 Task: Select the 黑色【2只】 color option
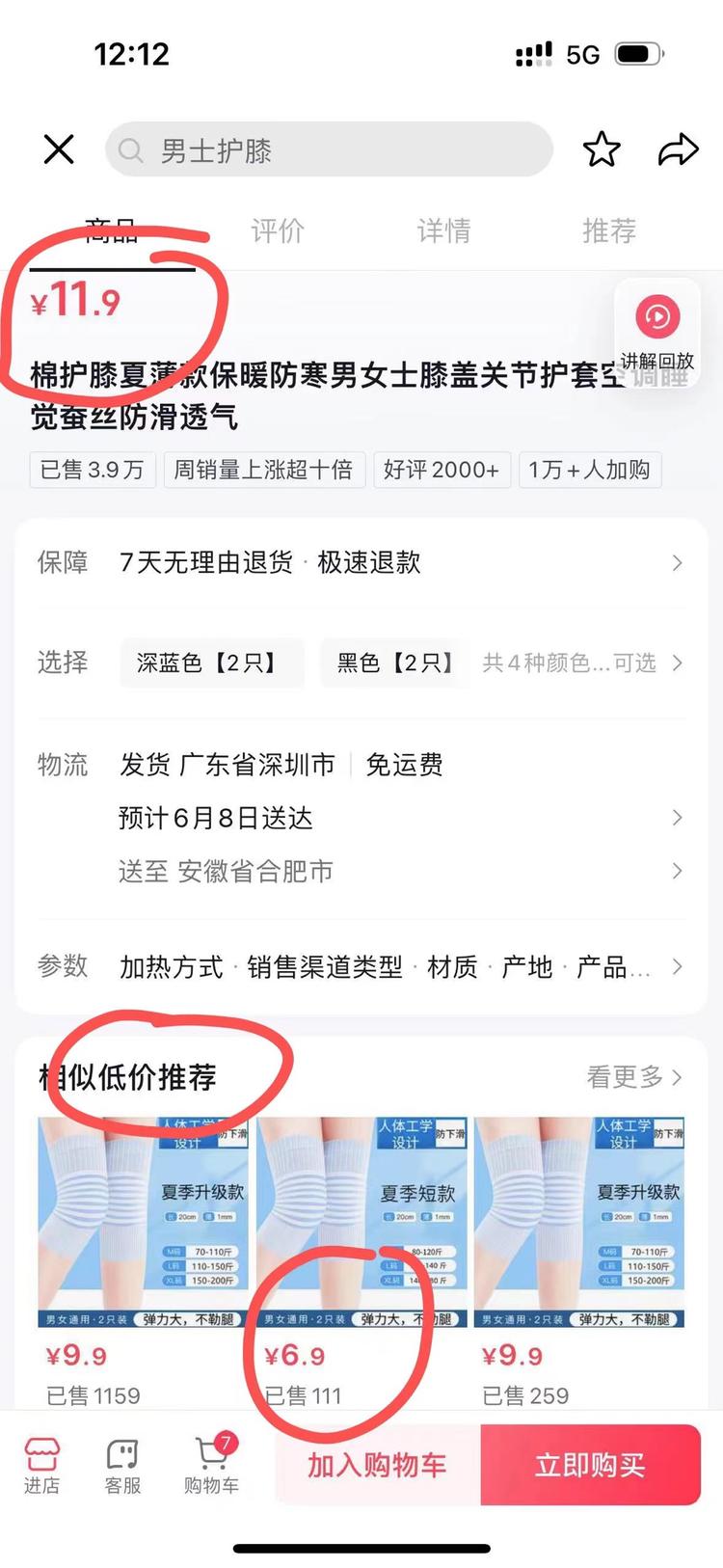(x=394, y=663)
